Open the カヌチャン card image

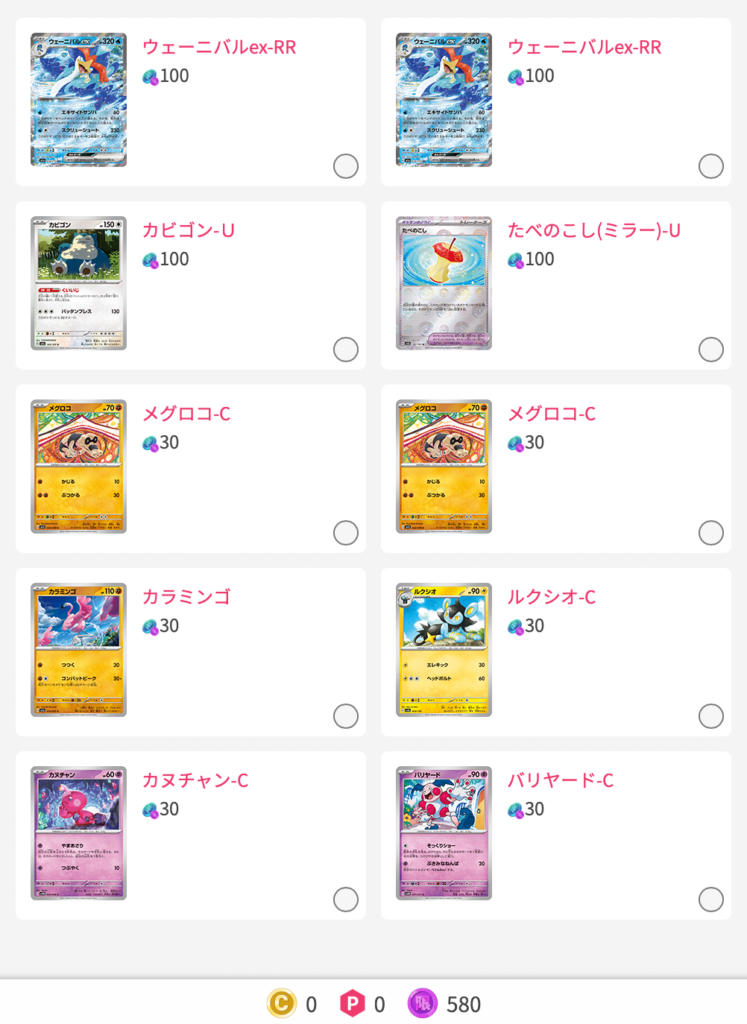point(78,833)
